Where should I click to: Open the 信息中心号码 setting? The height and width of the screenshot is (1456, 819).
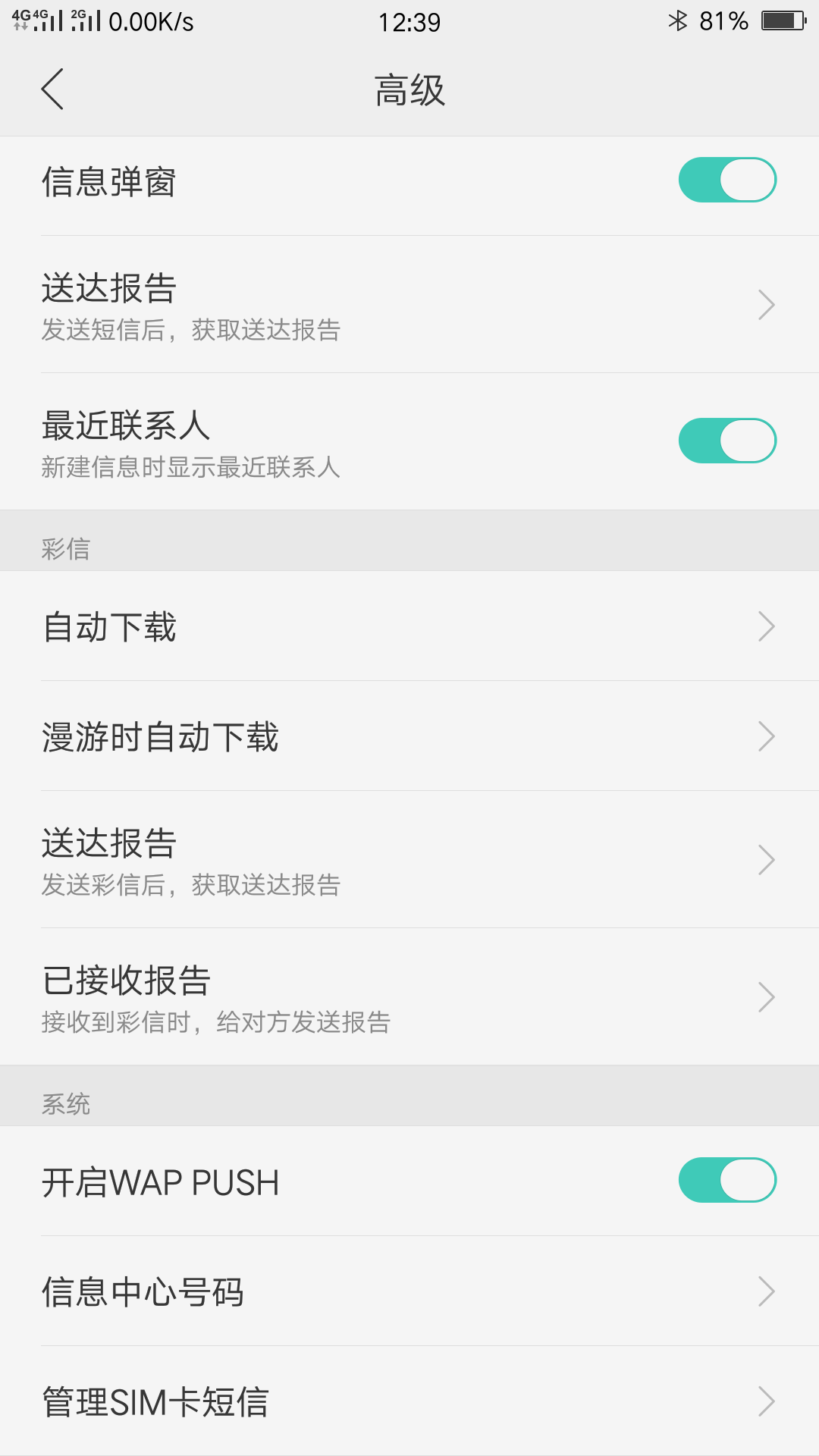(x=409, y=1291)
